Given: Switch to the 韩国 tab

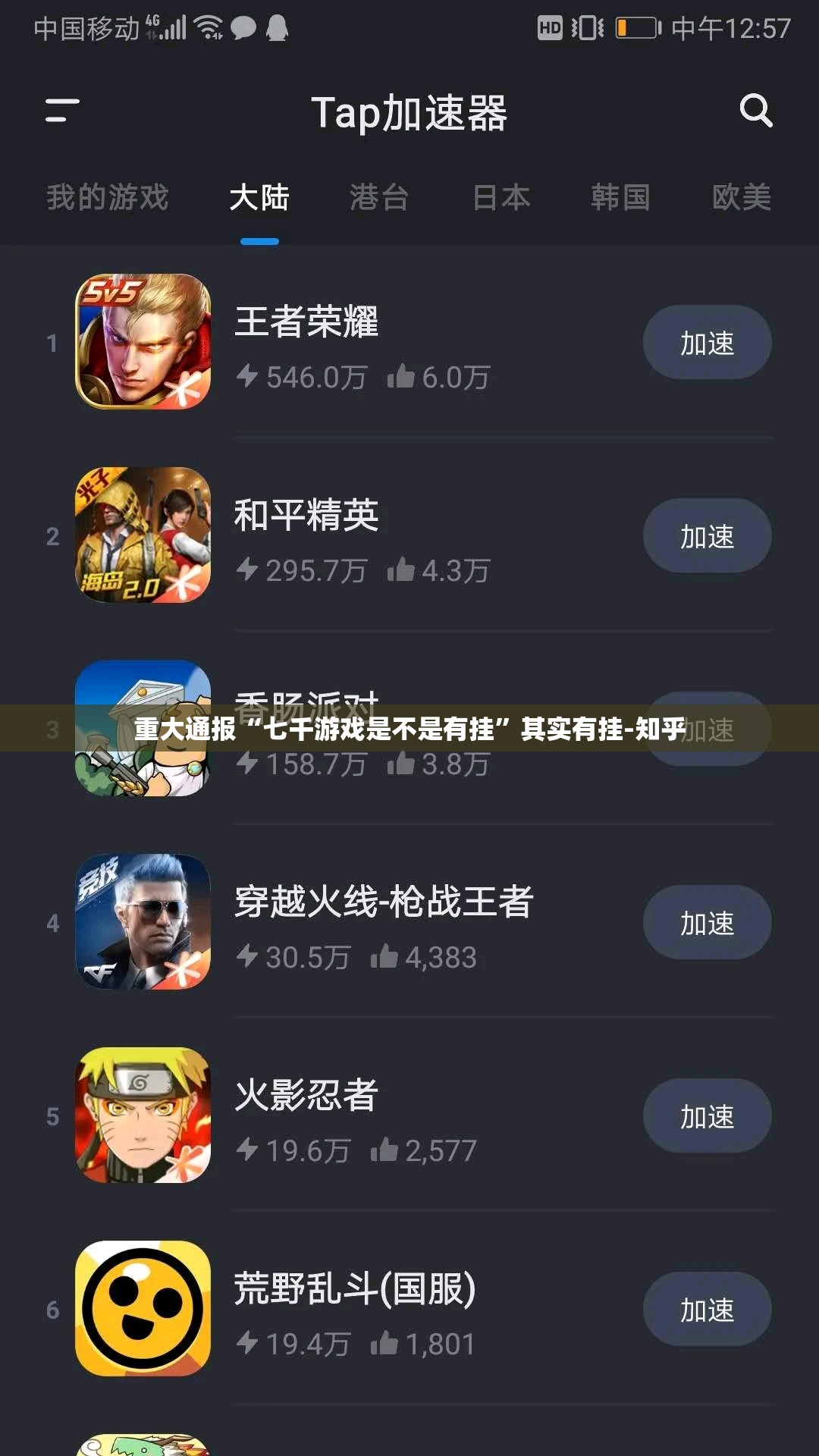Looking at the screenshot, I should [x=620, y=197].
